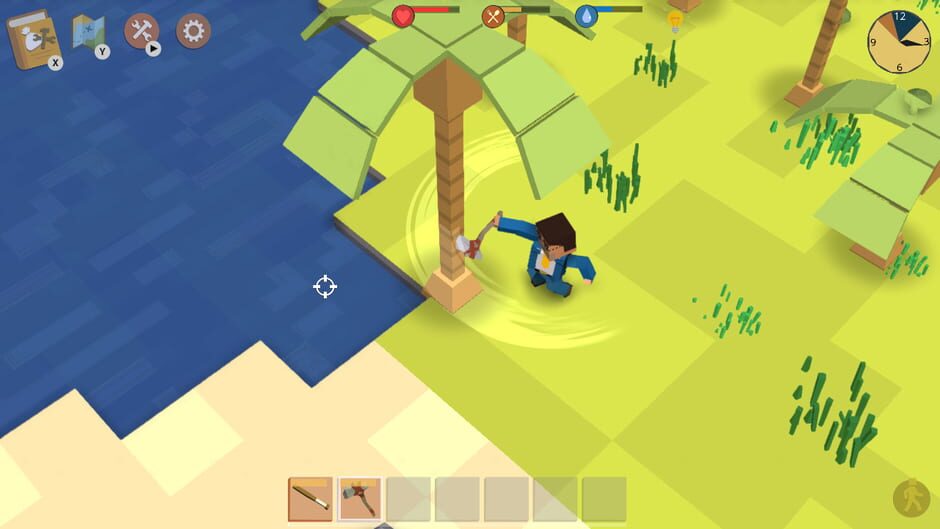The width and height of the screenshot is (940, 529).
Task: Tap the lightbulb hint icon
Action: click(675, 22)
